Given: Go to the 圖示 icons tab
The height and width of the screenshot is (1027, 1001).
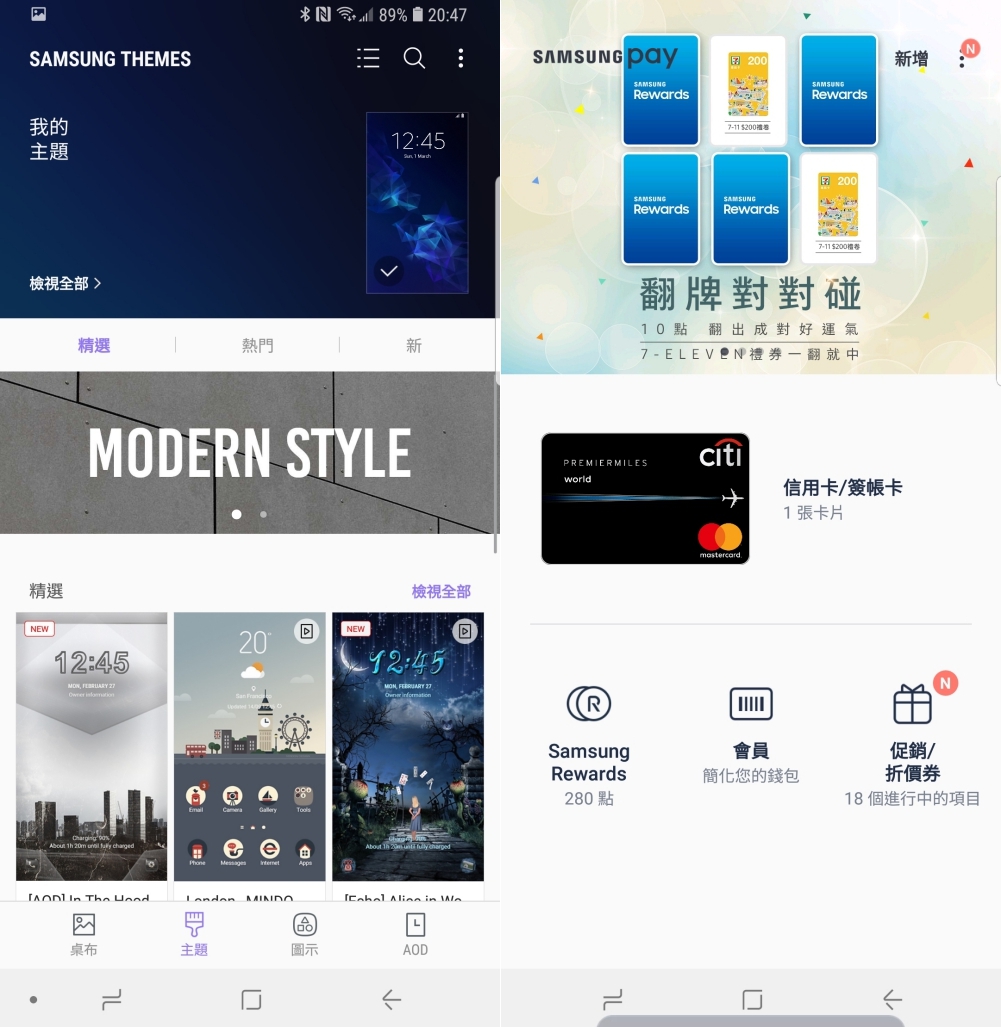Looking at the screenshot, I should (x=304, y=935).
